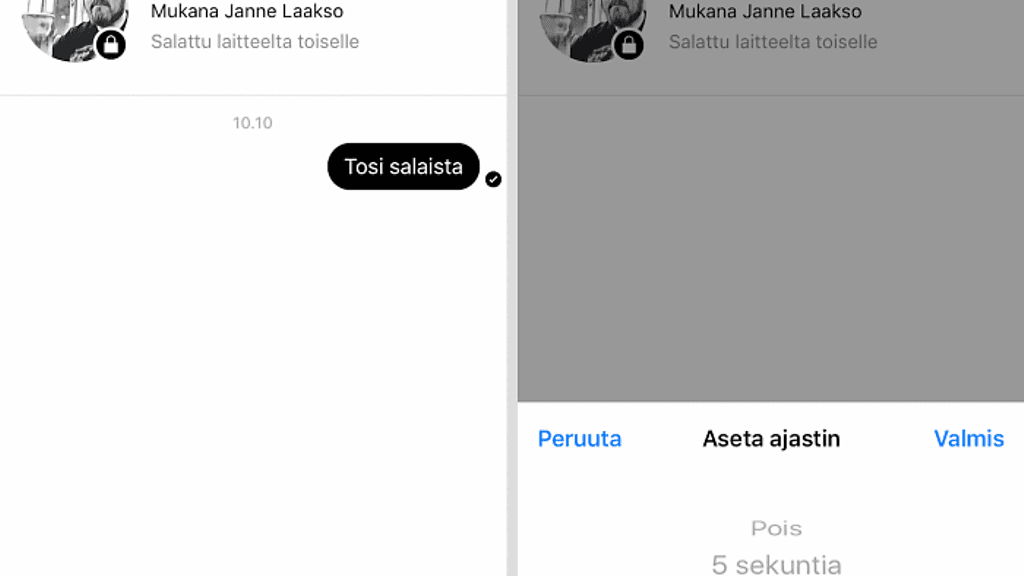Screen dimensions: 1024x576
Task: Tap the Tosi salaista message bubble
Action: tap(403, 167)
